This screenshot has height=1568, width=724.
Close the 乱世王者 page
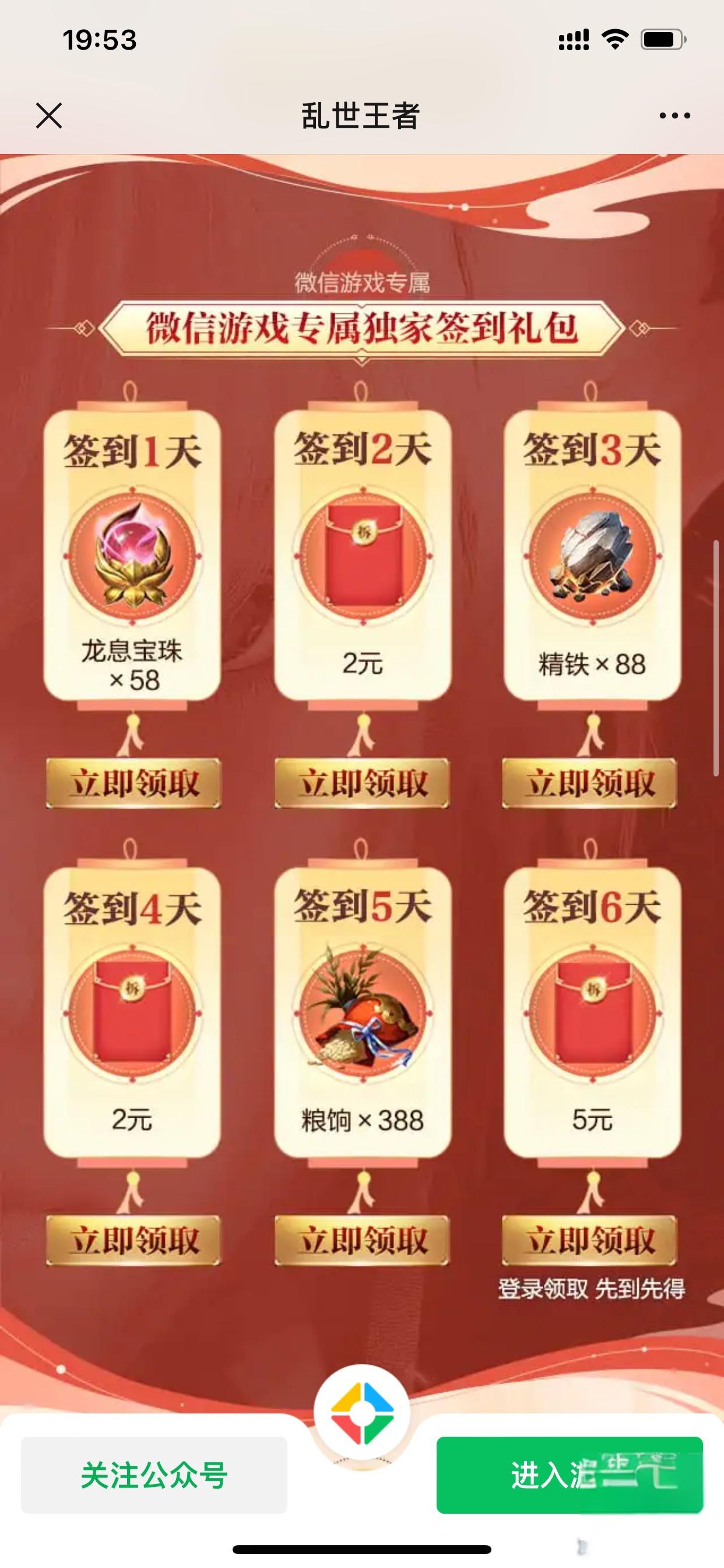(48, 116)
